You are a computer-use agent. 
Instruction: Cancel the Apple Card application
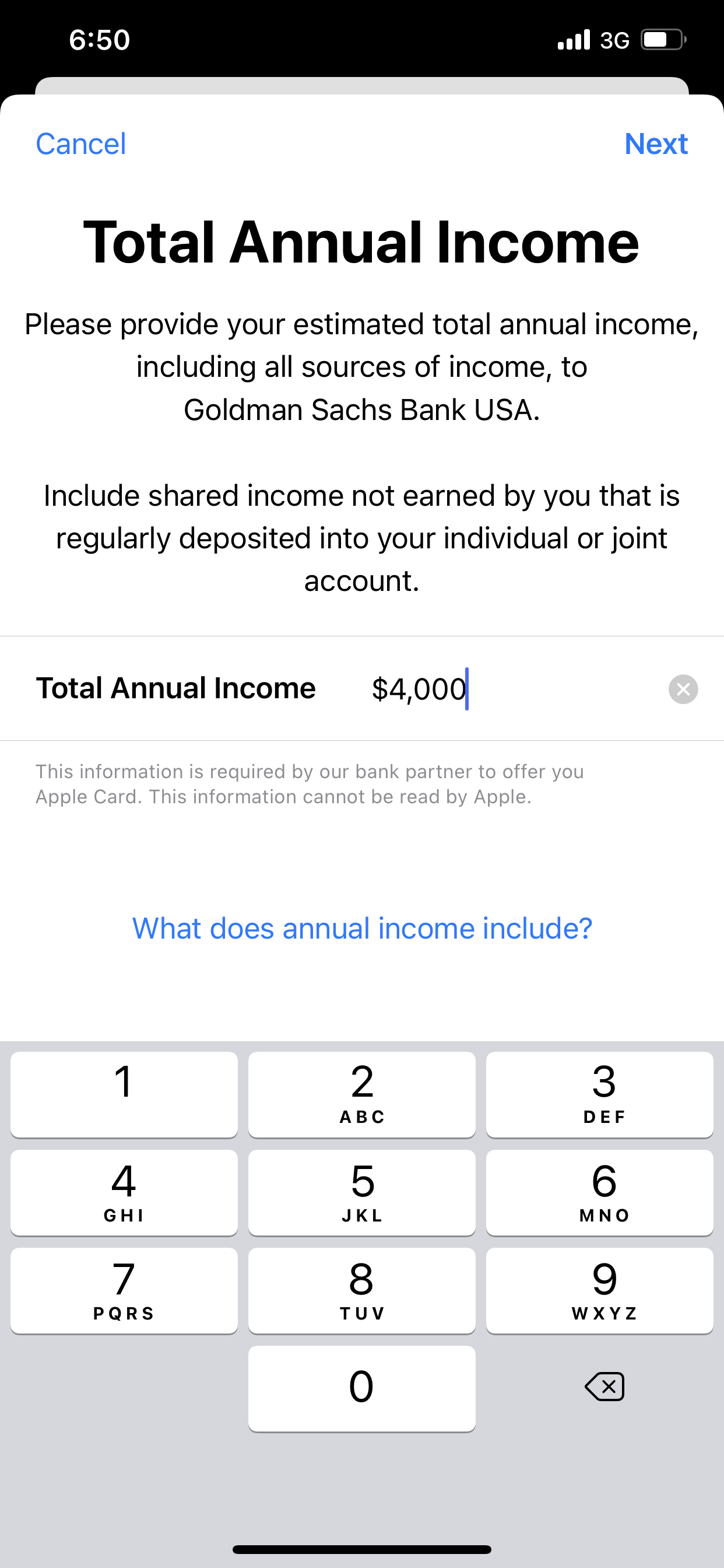pyautogui.click(x=81, y=144)
